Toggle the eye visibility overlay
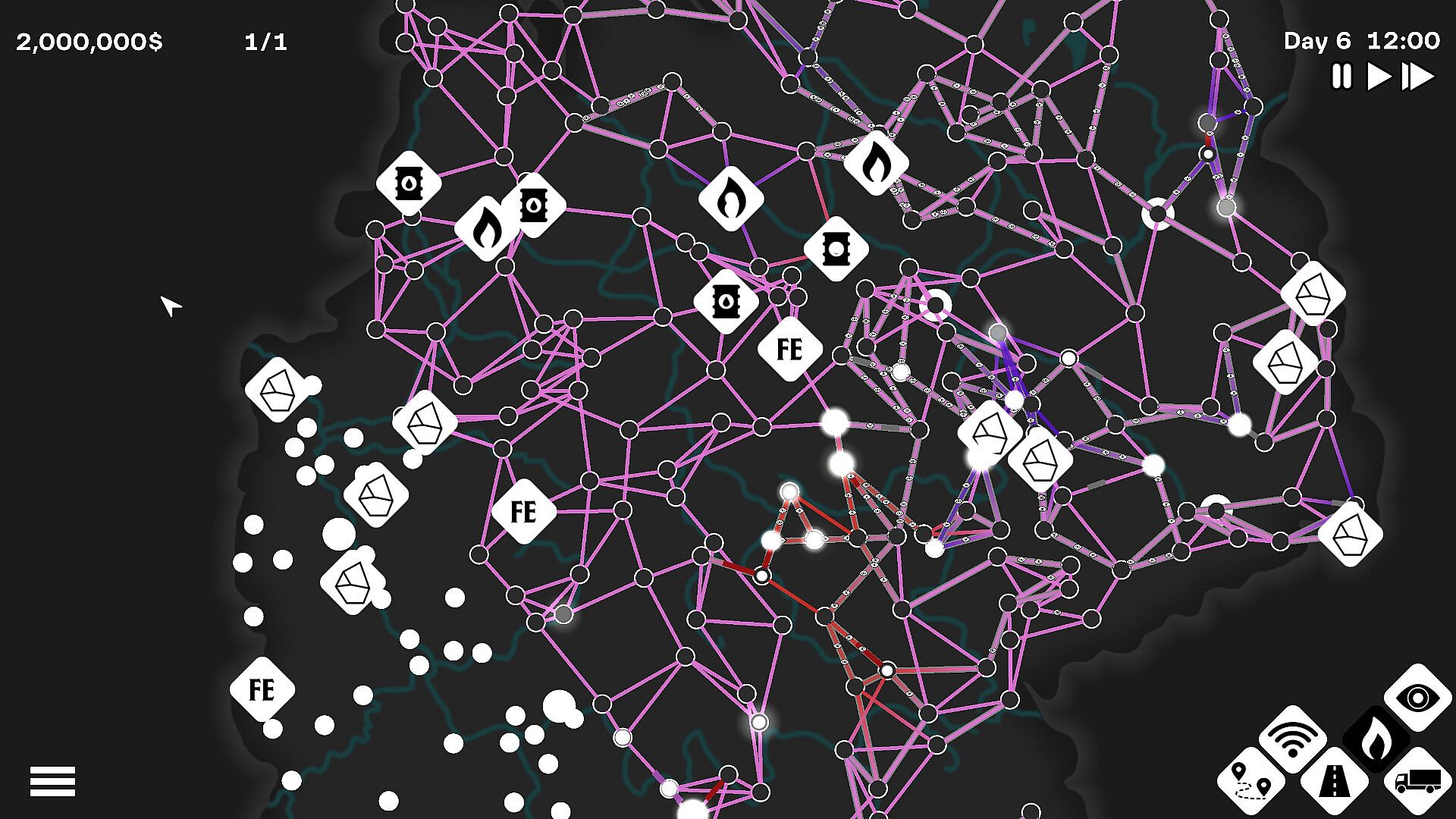1456x819 pixels. pos(1417,698)
